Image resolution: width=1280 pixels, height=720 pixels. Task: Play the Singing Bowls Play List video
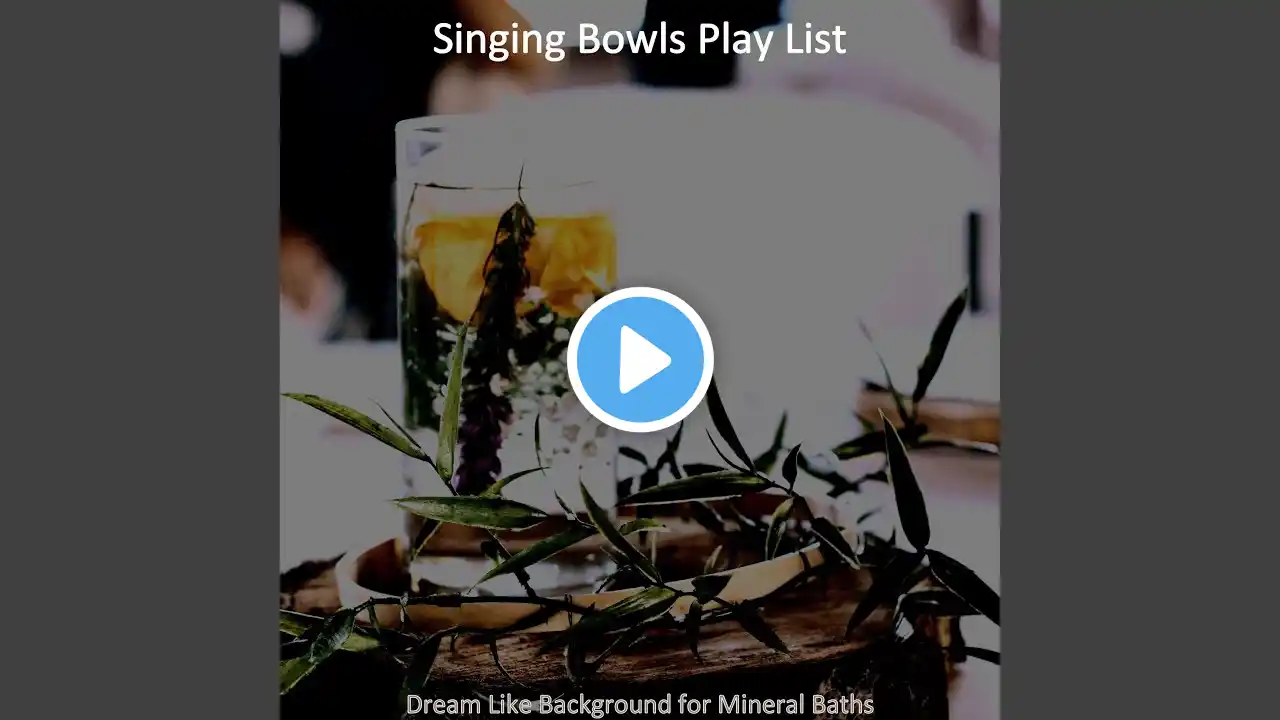(640, 360)
